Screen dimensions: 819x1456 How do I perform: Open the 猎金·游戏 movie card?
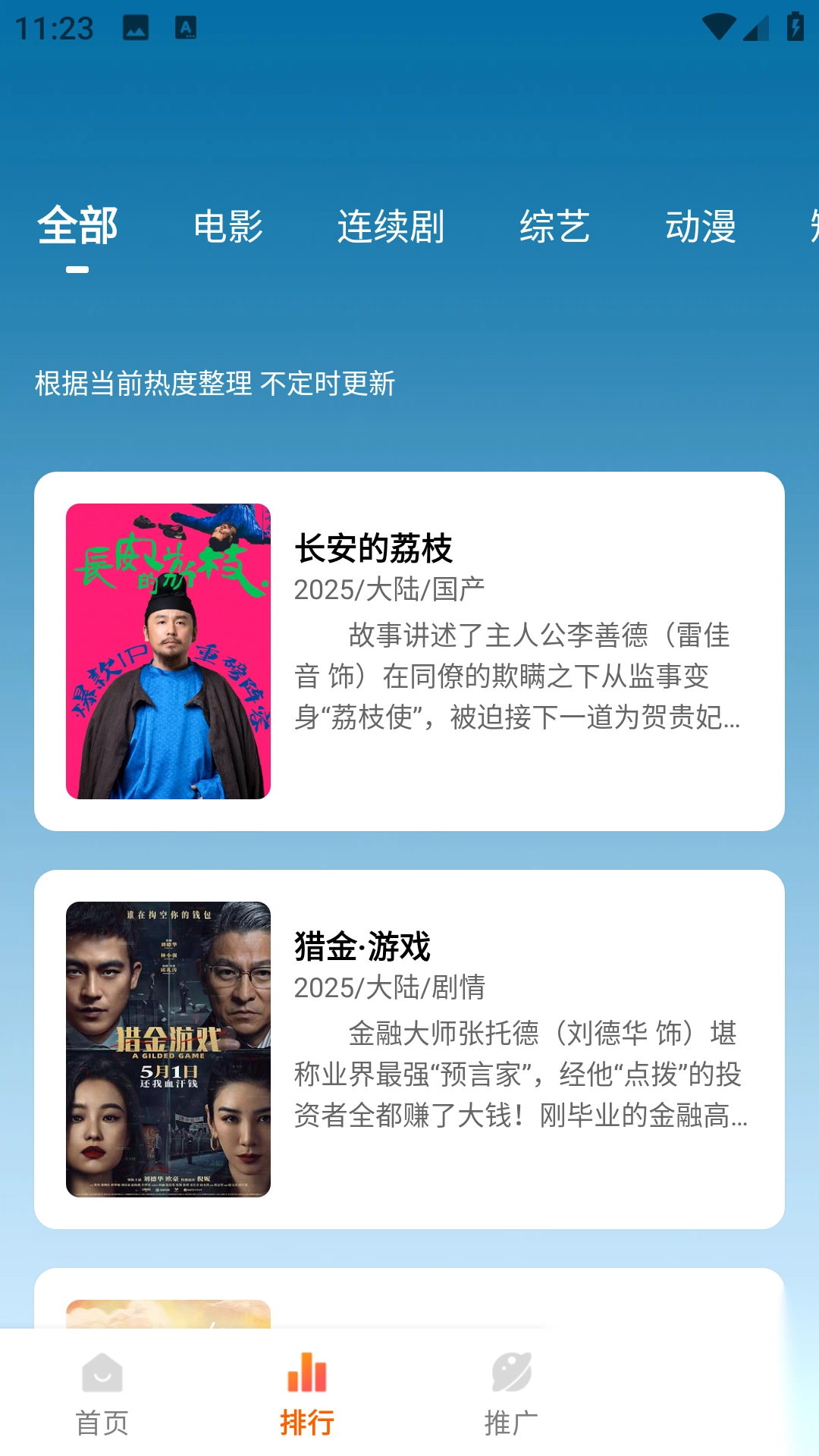pos(409,1049)
